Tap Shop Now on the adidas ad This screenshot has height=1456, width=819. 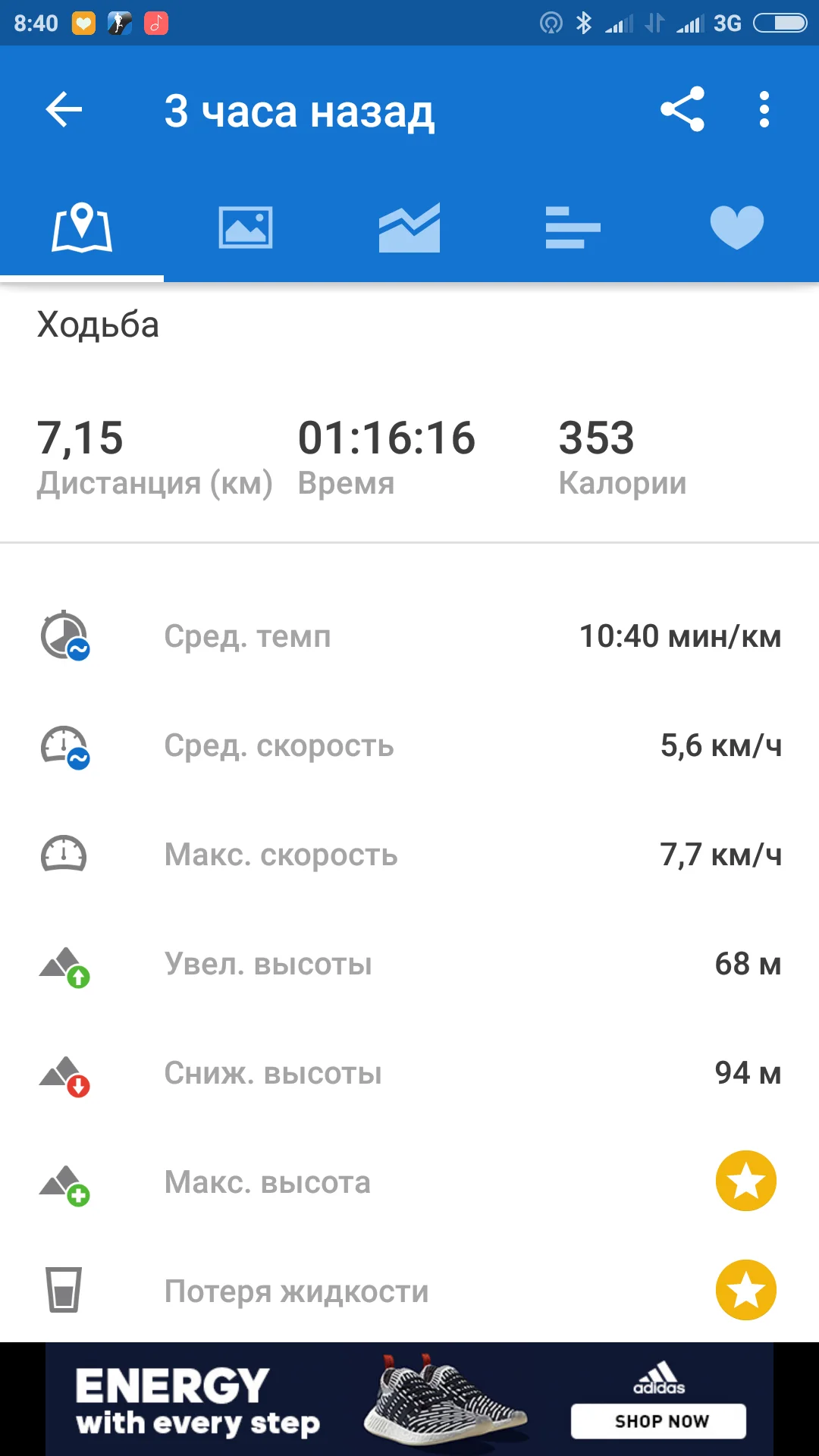pyautogui.click(x=658, y=1421)
